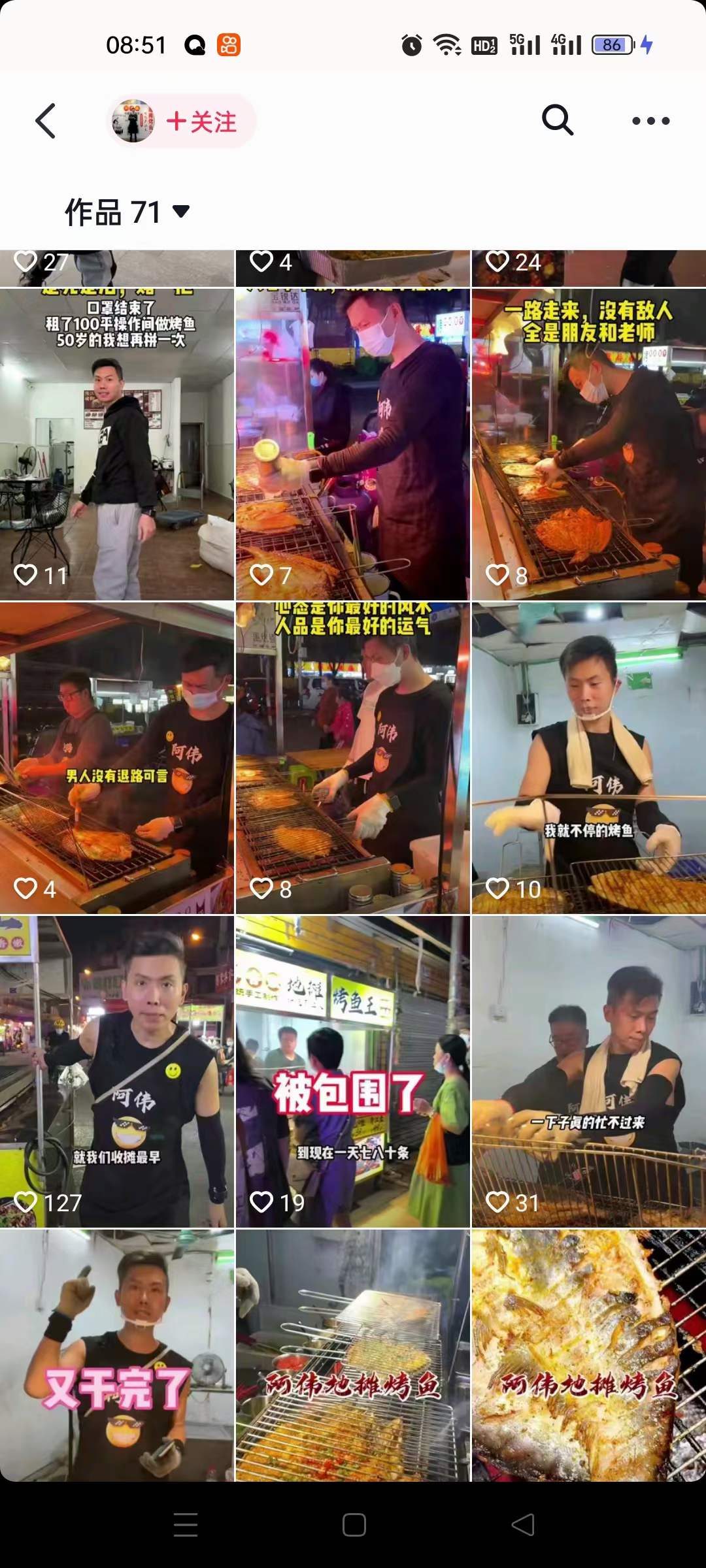The image size is (706, 1568).
Task: Tap the creator's profile avatar
Action: (133, 120)
